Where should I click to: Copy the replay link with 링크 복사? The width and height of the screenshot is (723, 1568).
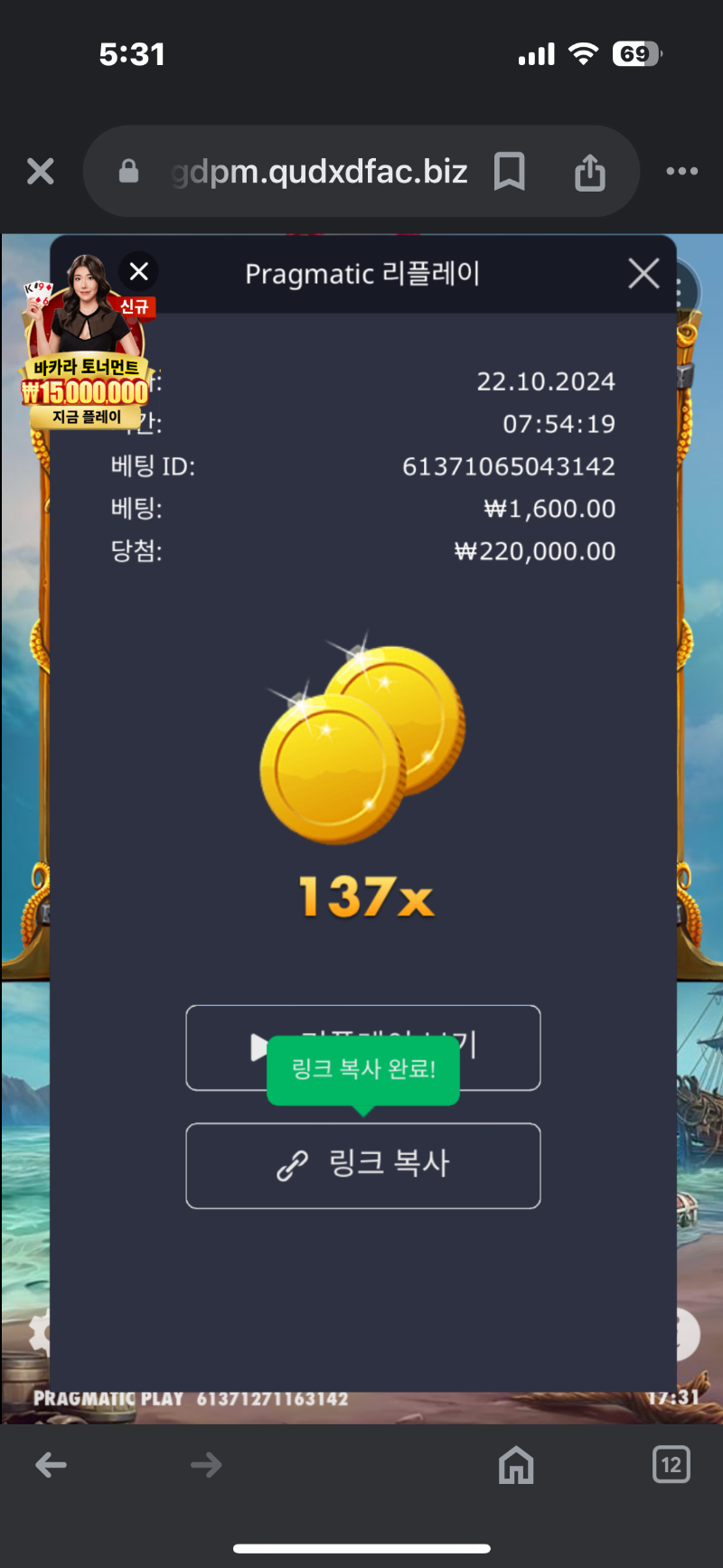click(x=363, y=1165)
